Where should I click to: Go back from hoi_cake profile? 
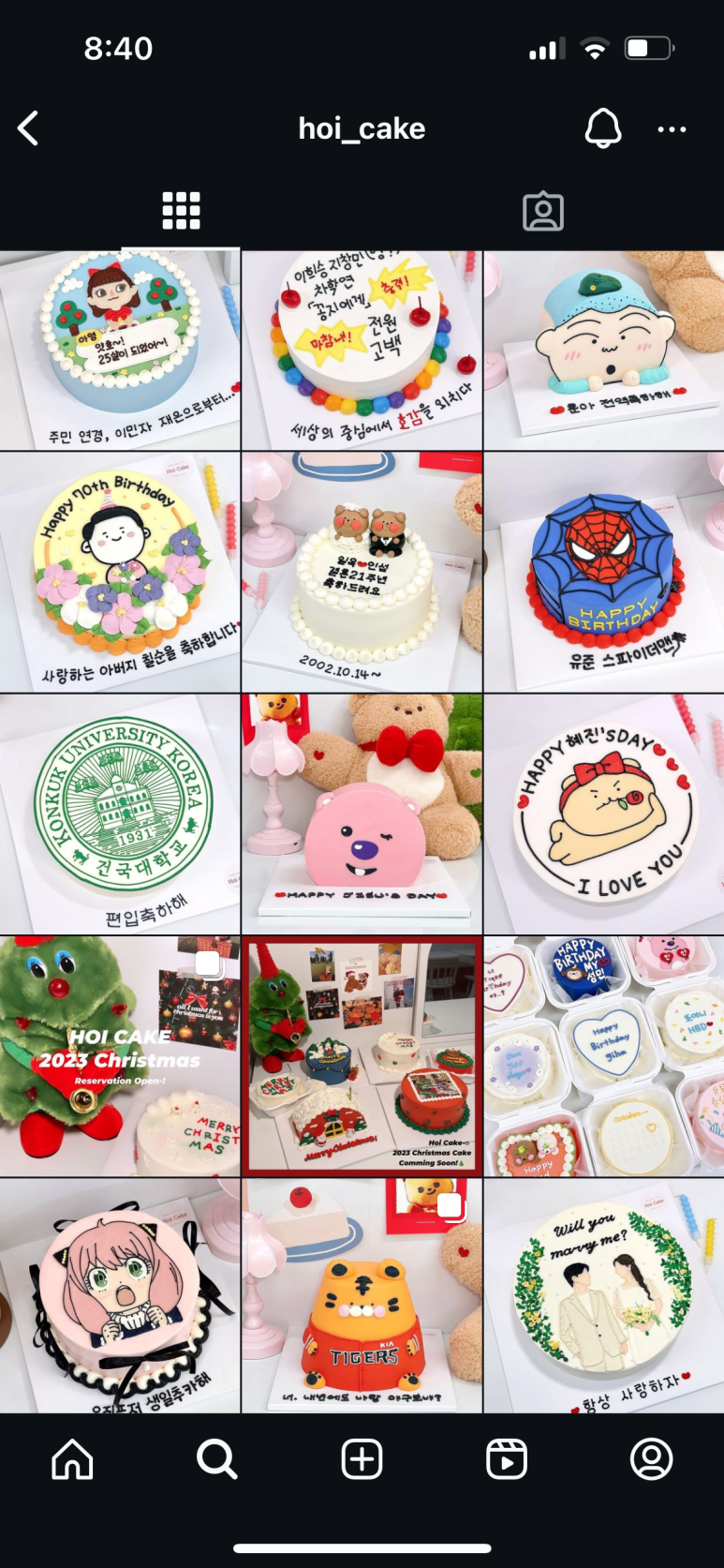coord(29,128)
